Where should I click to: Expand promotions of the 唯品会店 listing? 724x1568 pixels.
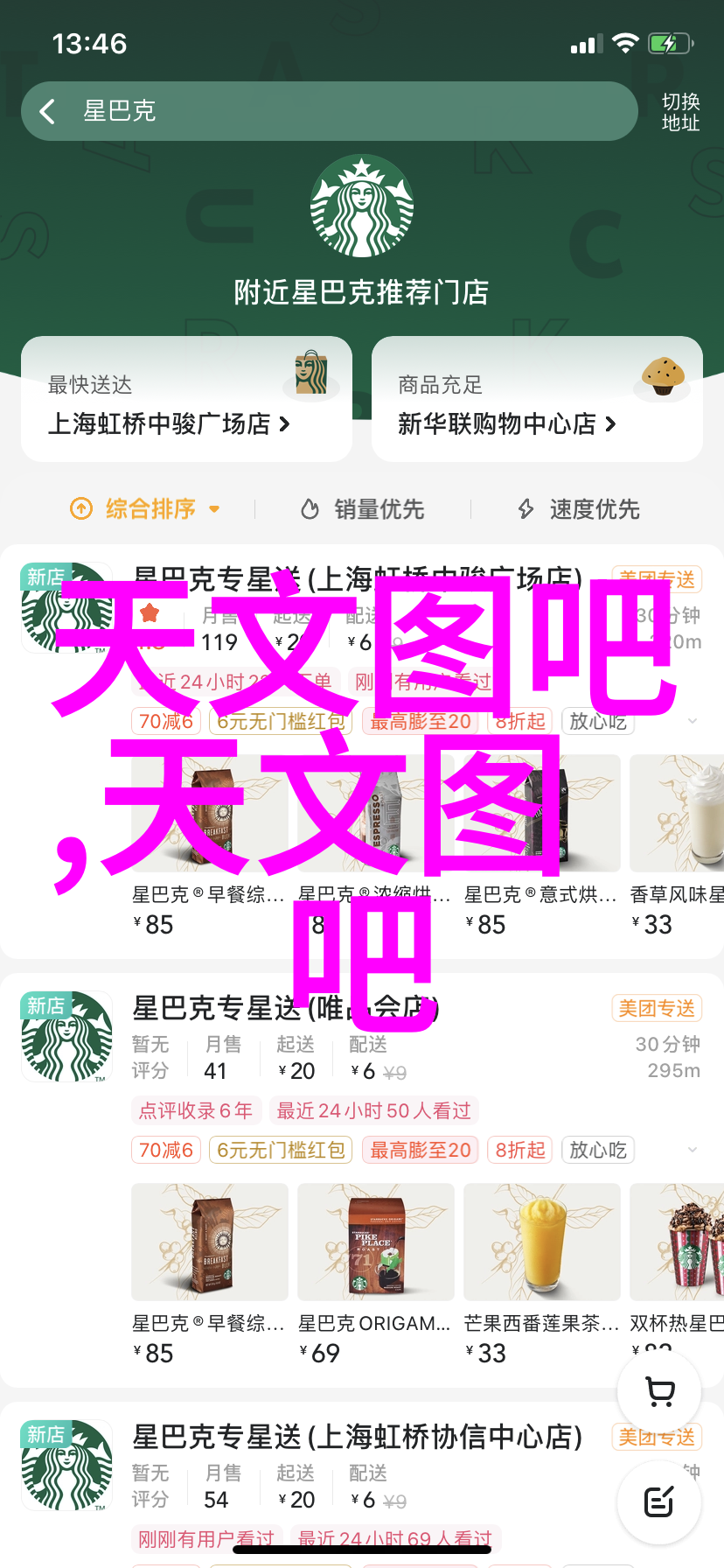(693, 1150)
